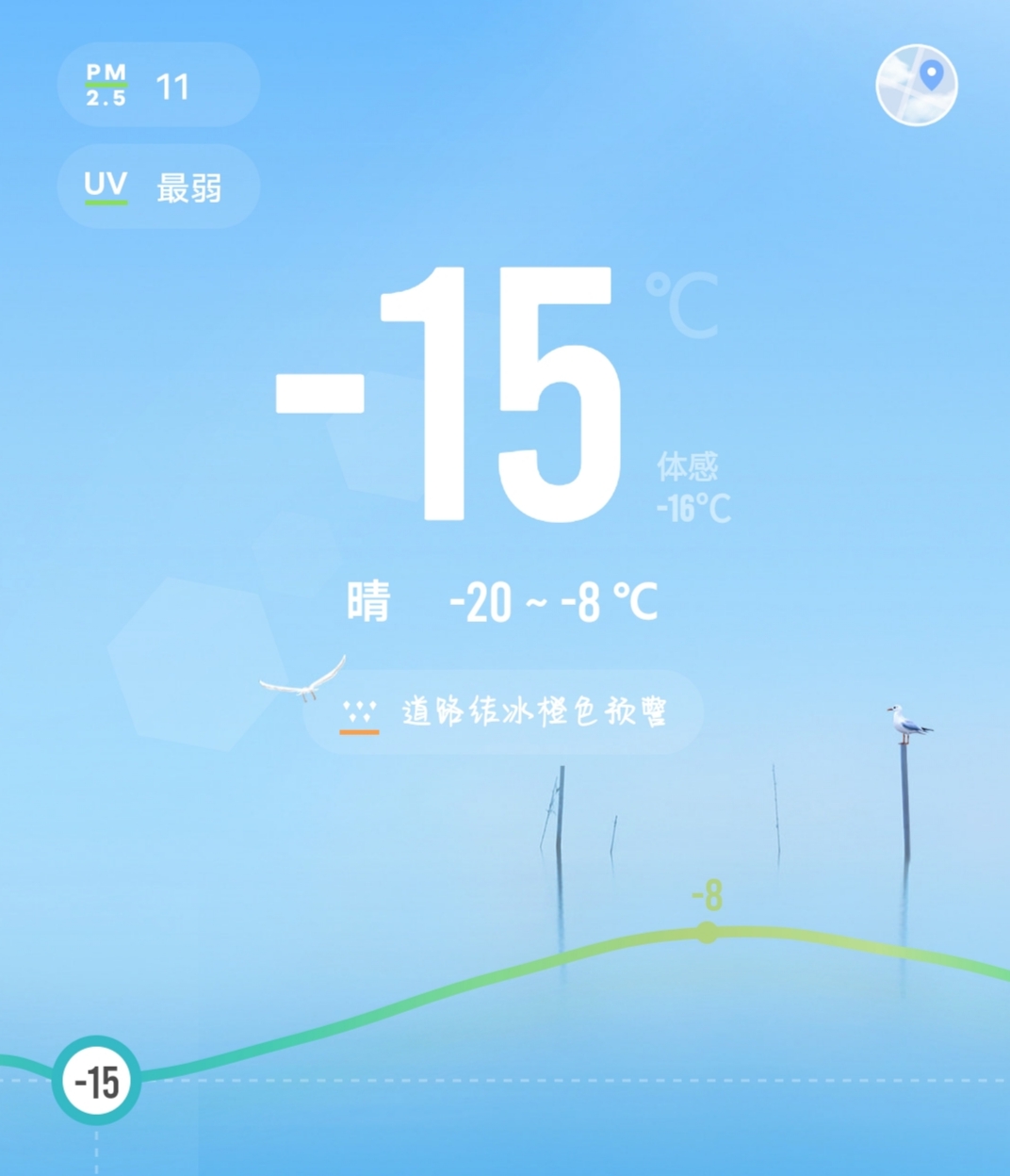1010x1176 pixels.
Task: Open the UV index chip
Action: pos(158,187)
